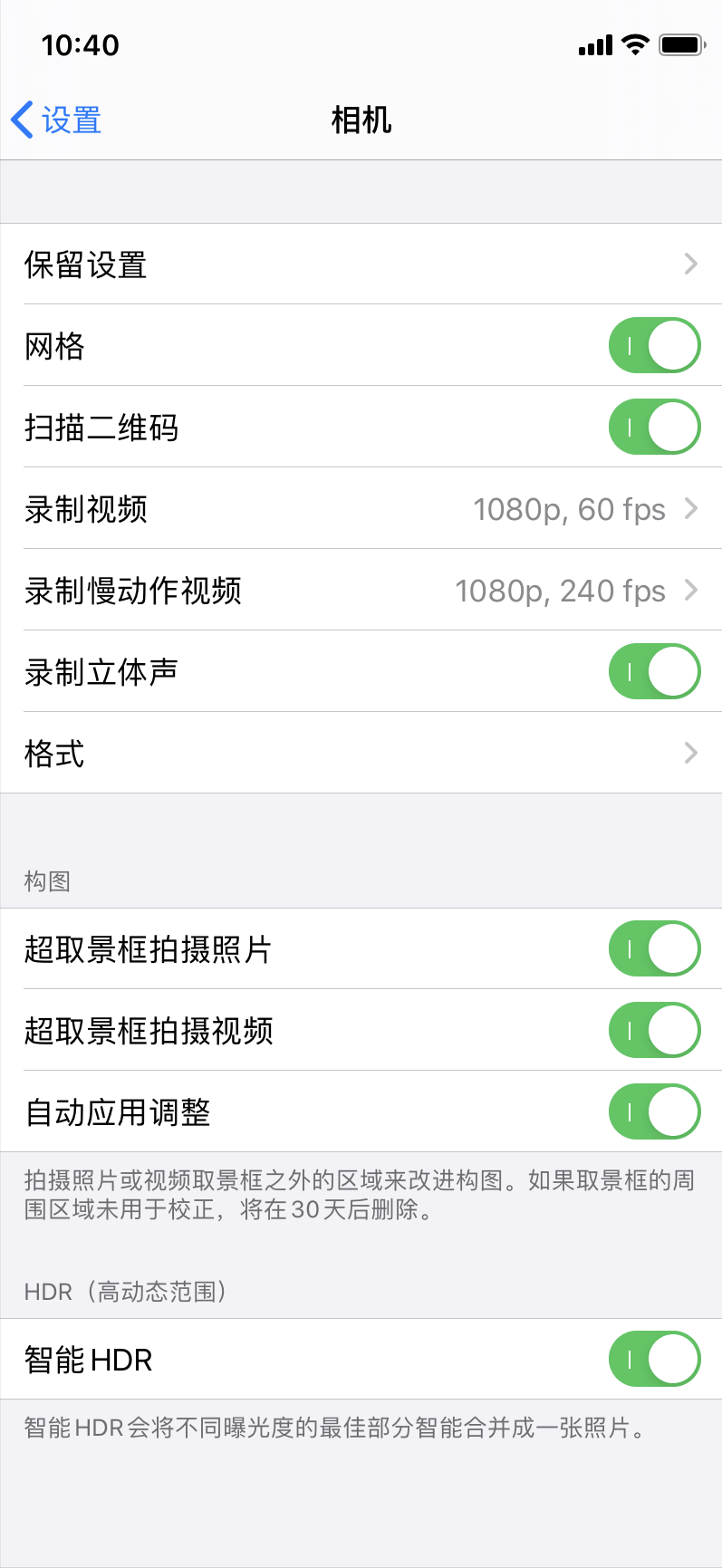Disable the 智能 HDR switch
This screenshot has width=722, height=1568.
[x=654, y=1359]
